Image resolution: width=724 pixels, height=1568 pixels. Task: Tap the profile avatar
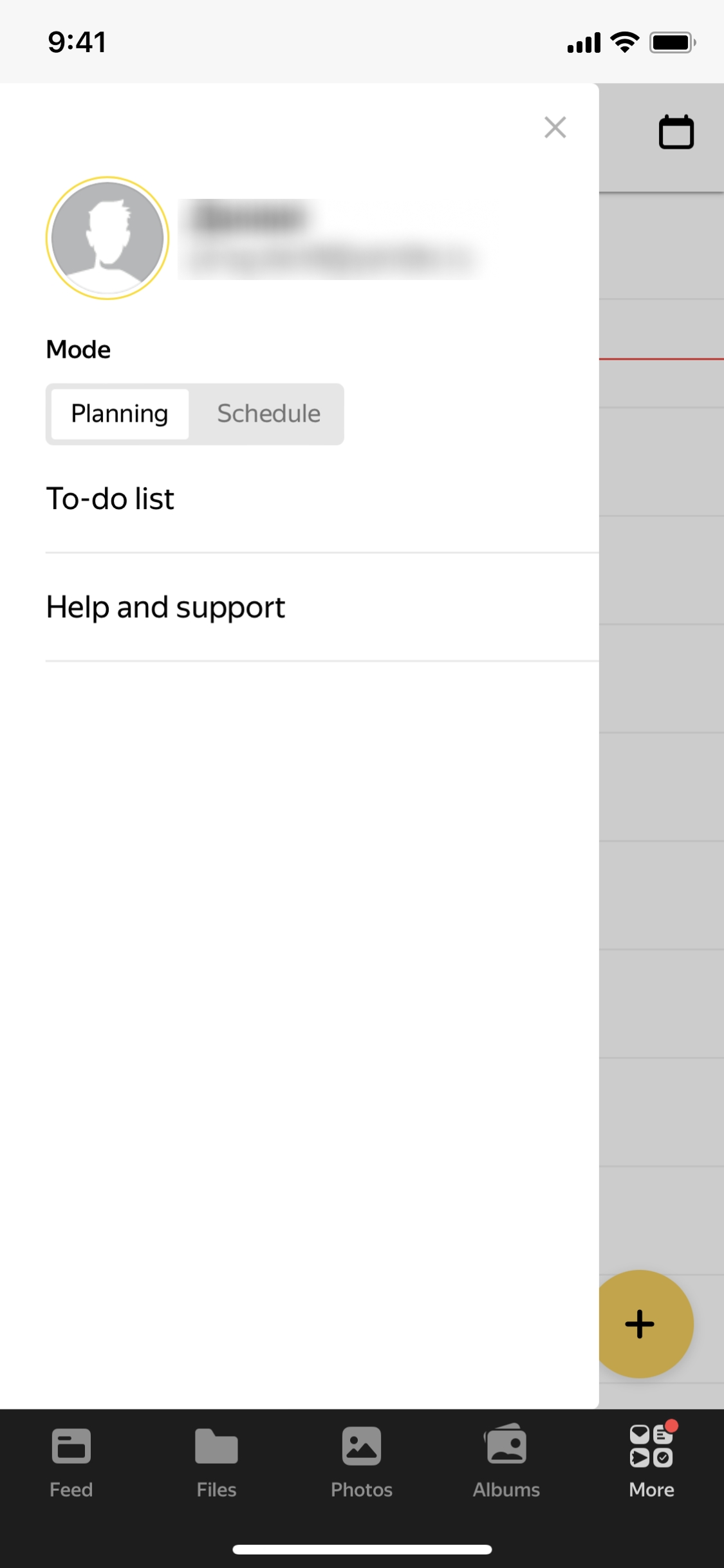(107, 238)
